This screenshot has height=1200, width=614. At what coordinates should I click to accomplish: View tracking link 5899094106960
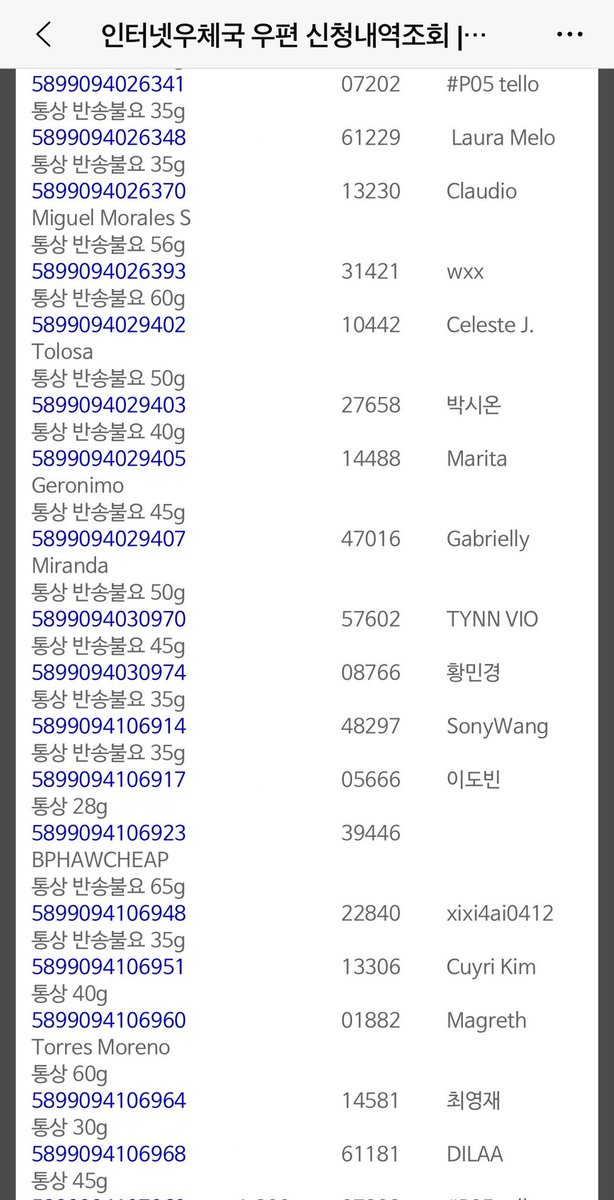[109, 1021]
